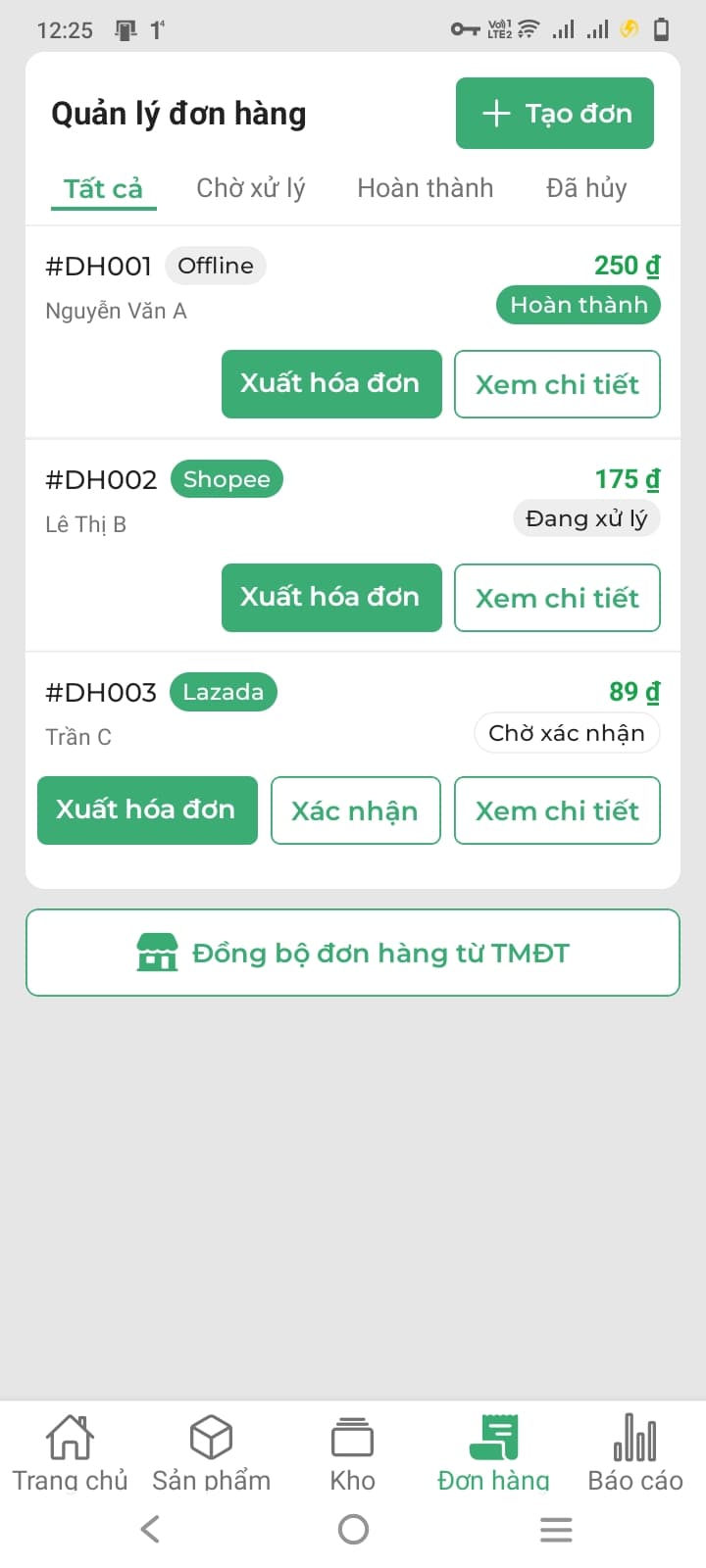Viewport: 706px width, 1568px height.
Task: Switch to the Chờ xử lý tab
Action: [x=249, y=187]
